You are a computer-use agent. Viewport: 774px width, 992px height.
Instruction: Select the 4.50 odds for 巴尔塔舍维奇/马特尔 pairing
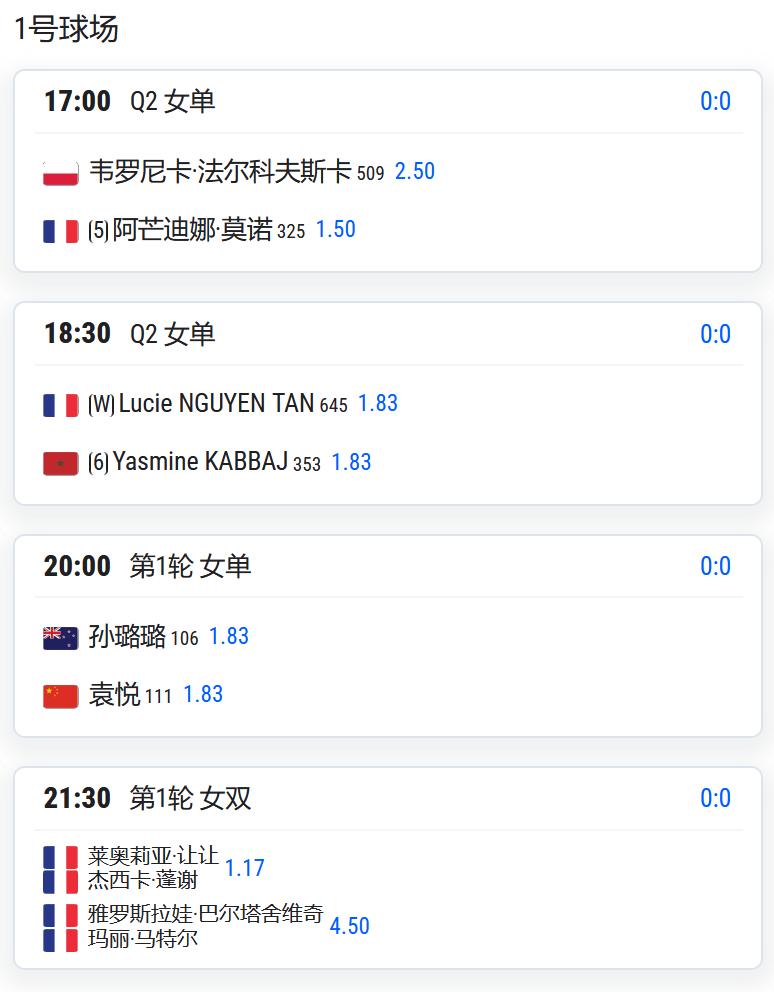click(349, 927)
